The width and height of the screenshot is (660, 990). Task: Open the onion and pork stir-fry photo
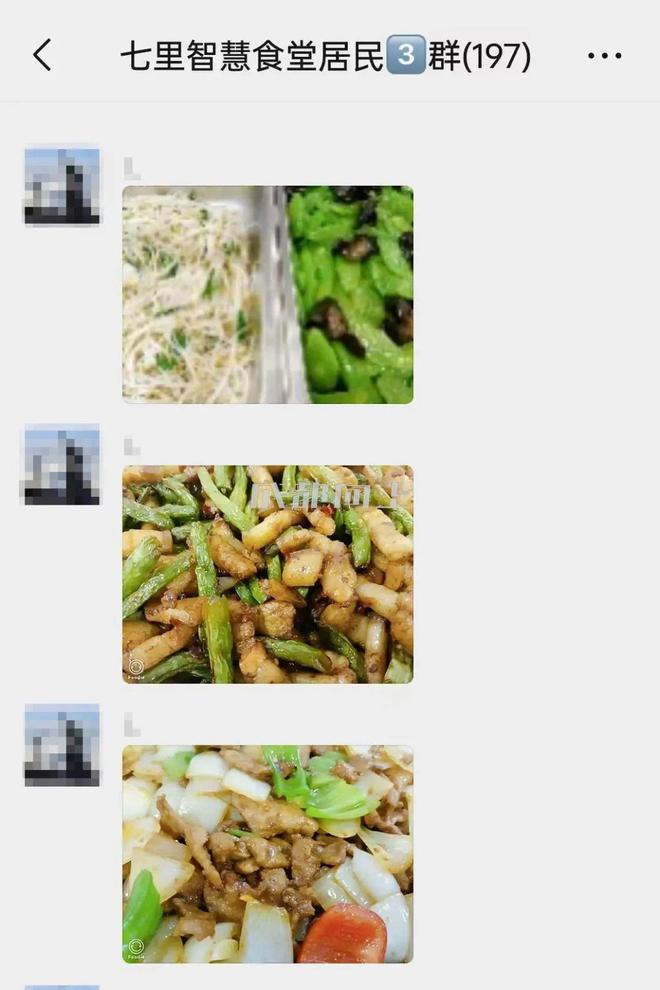click(267, 854)
